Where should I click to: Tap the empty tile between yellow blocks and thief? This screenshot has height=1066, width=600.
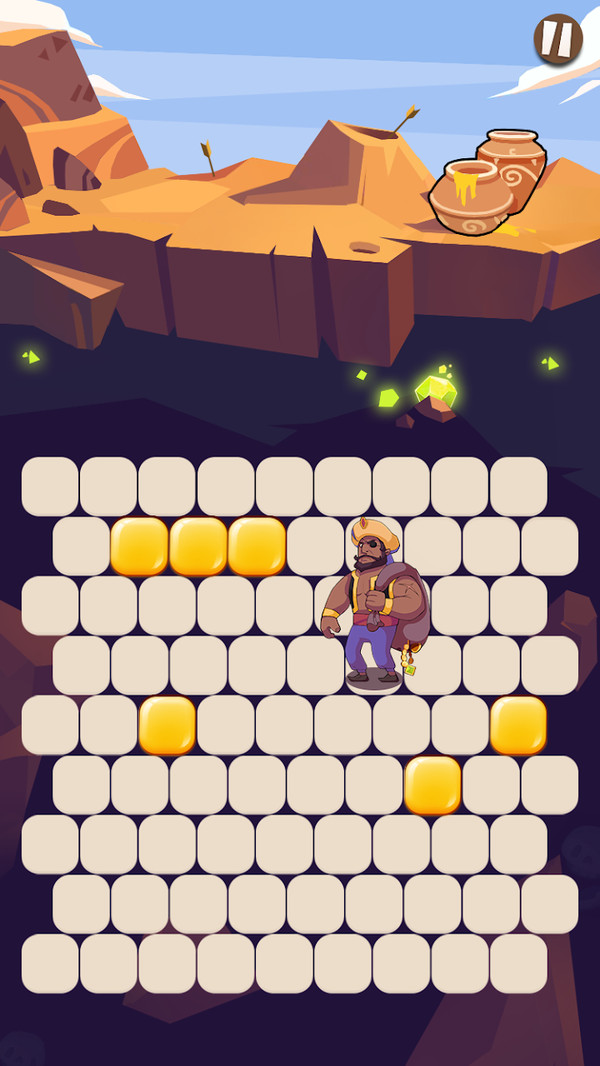click(x=315, y=546)
